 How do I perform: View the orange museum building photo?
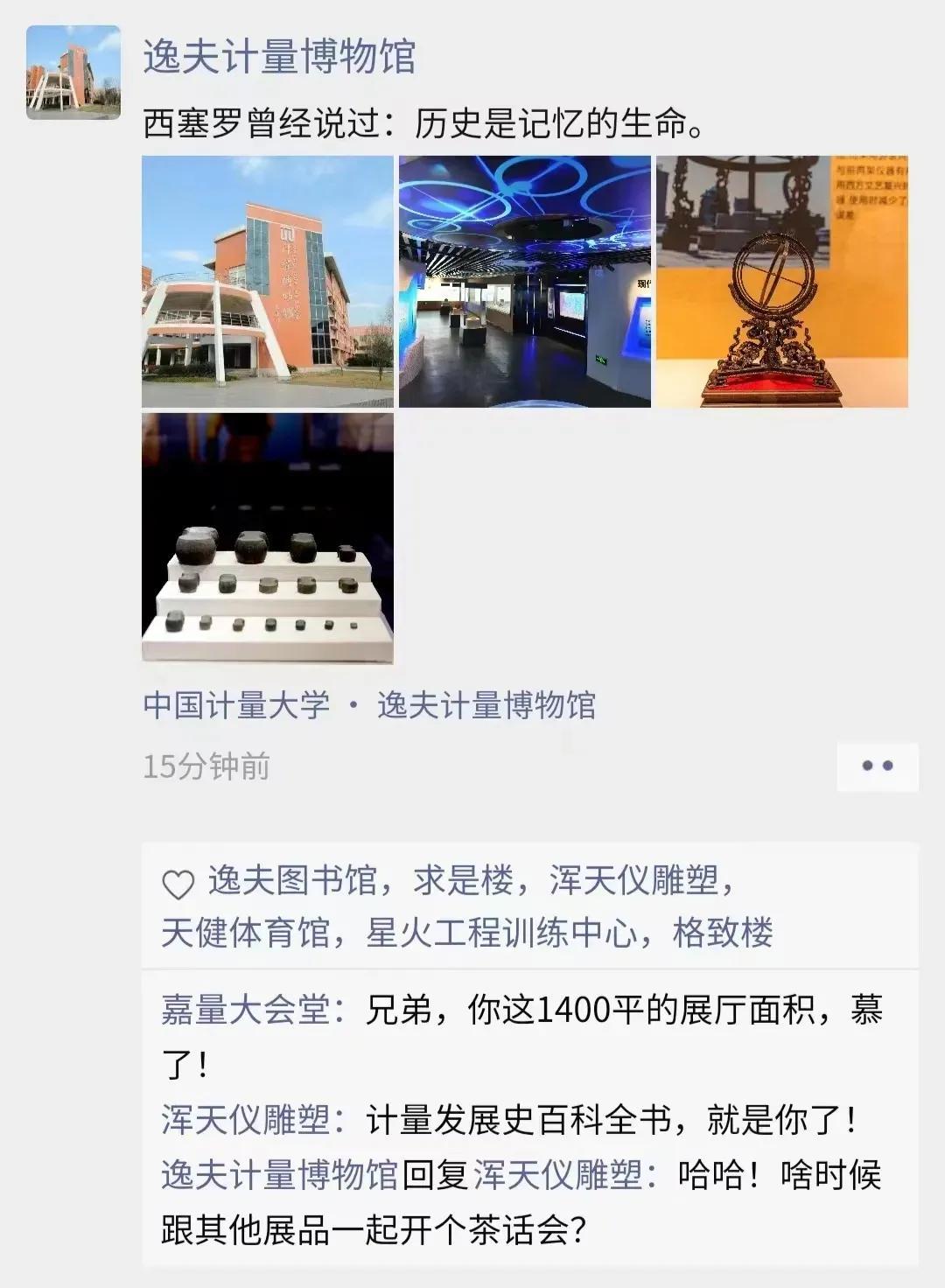click(x=268, y=282)
